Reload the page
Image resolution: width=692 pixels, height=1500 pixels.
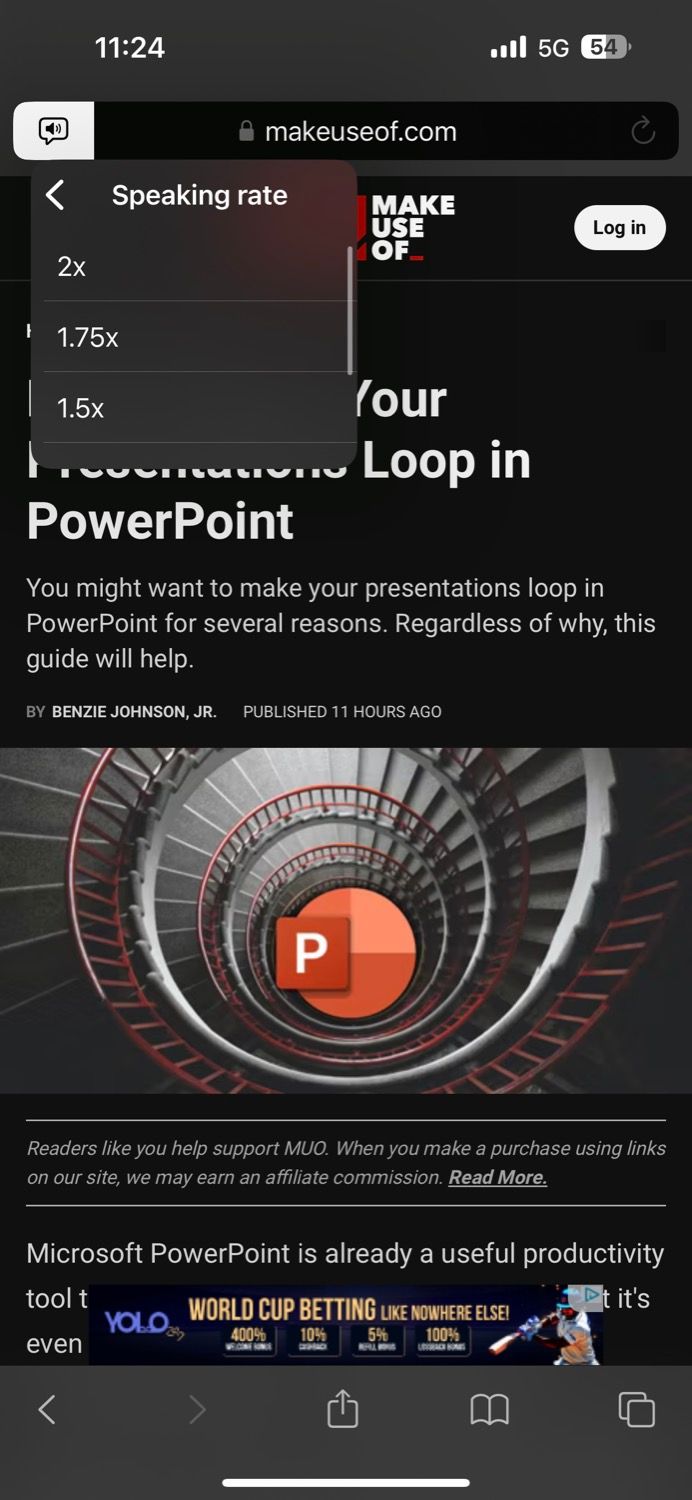(643, 131)
